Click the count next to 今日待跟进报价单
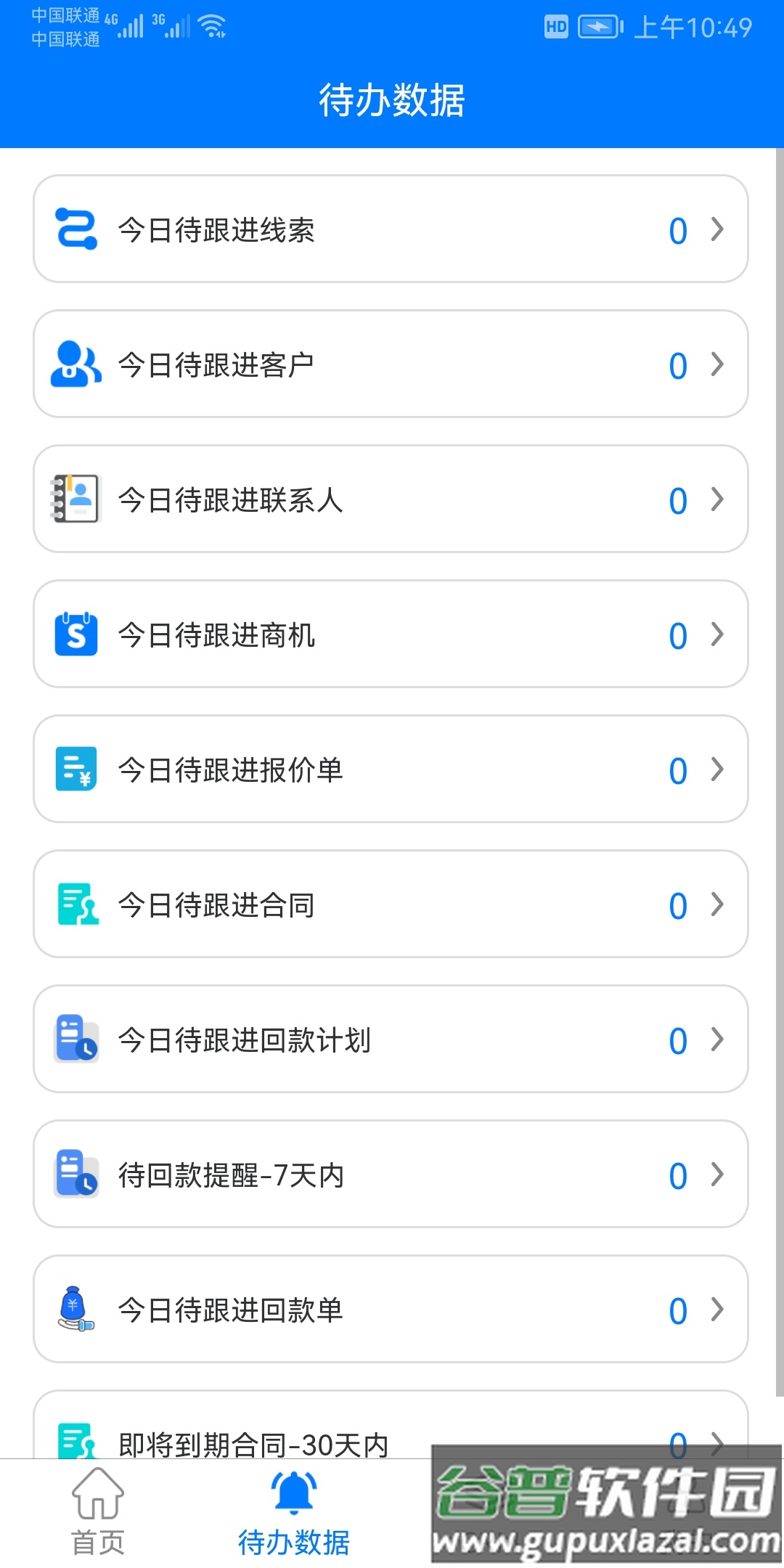This screenshot has width=784, height=1568. (677, 769)
